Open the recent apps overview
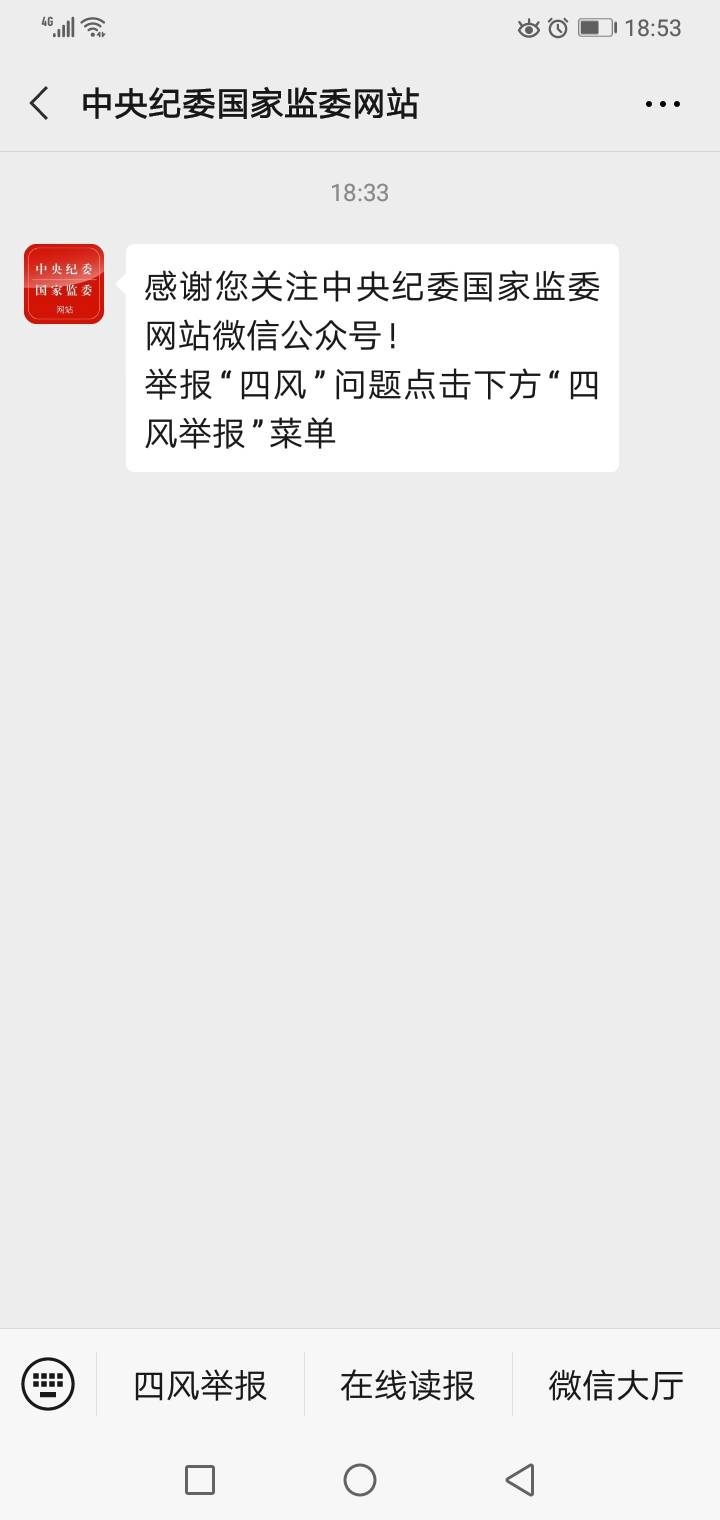The image size is (720, 1520). [x=200, y=1480]
